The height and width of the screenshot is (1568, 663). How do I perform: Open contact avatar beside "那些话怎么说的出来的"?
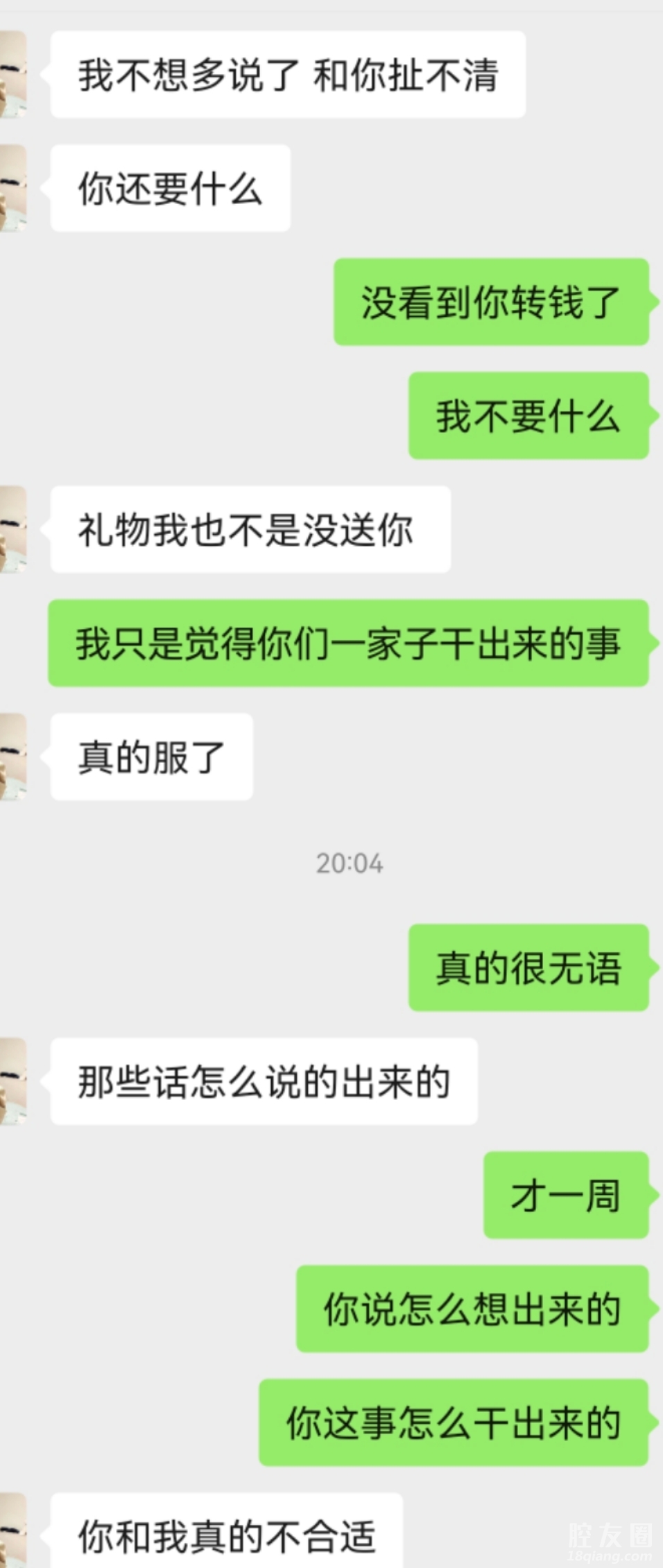pyautogui.click(x=12, y=1081)
